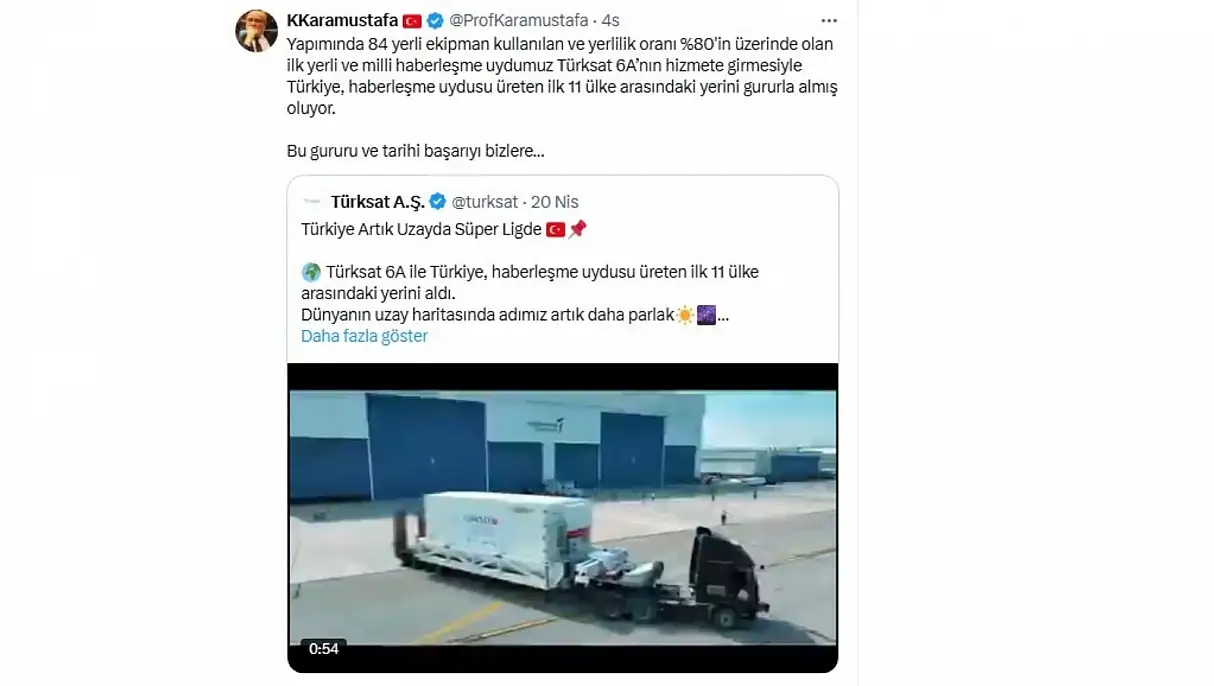Expand quoted tweet with Daha fazla göster
Viewport: 1214px width, 686px height.
coord(364,336)
